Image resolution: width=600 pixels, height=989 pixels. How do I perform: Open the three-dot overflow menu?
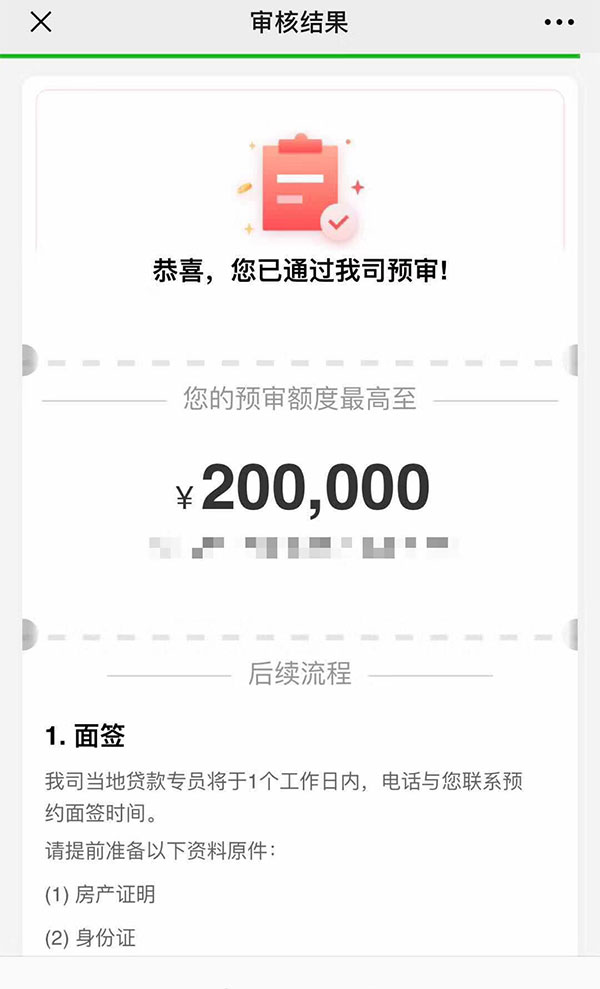560,22
